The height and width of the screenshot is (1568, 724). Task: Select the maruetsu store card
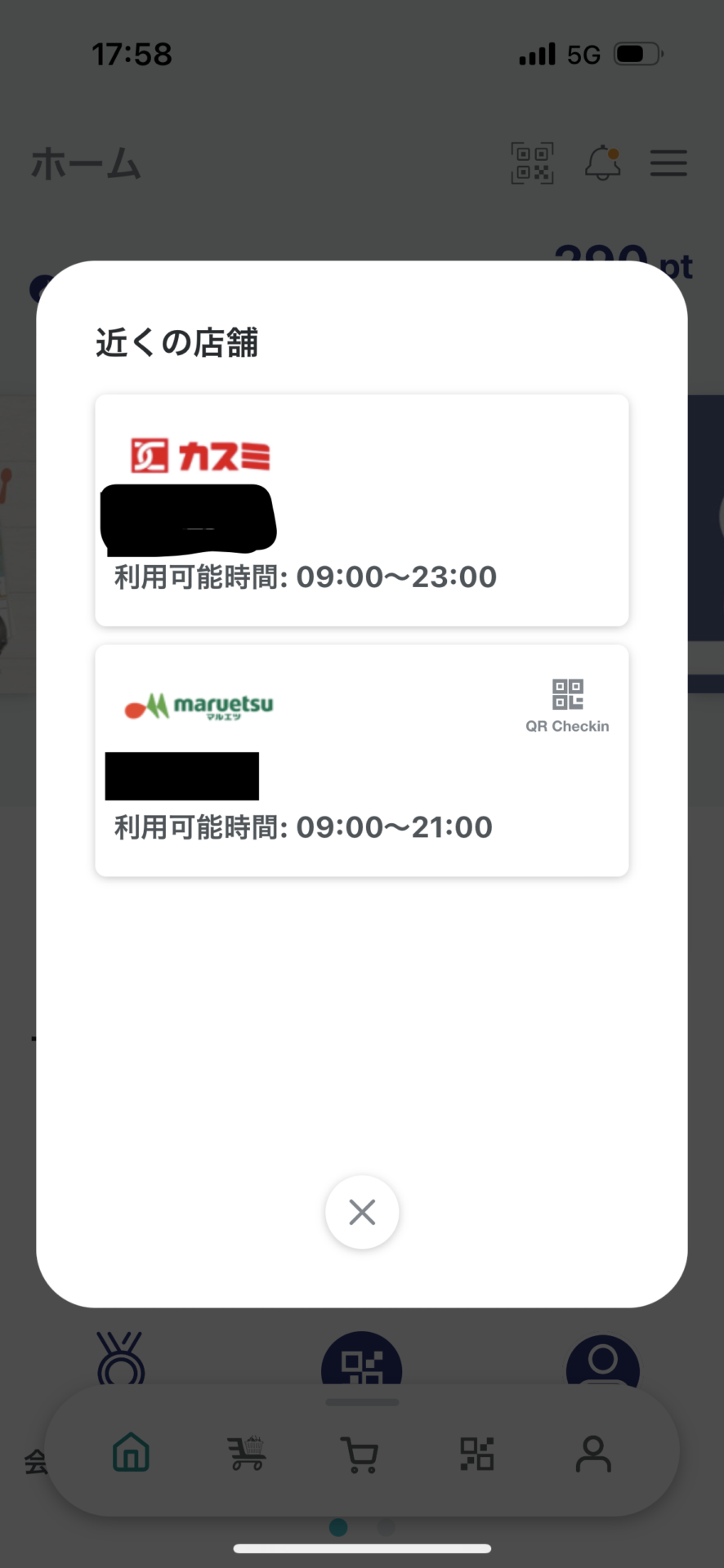(362, 759)
